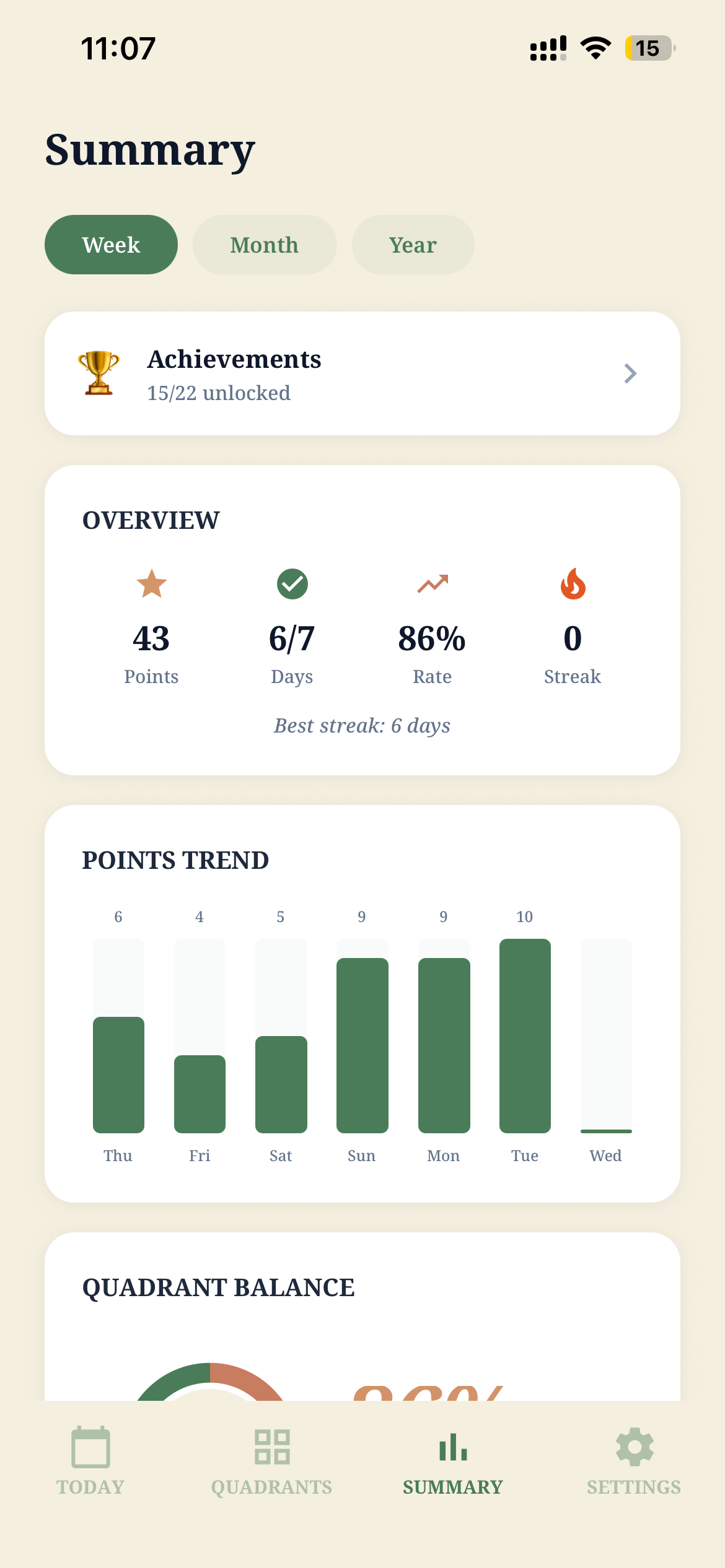Viewport: 725px width, 1568px height.
Task: Switch to the Month view
Action: 265,245
